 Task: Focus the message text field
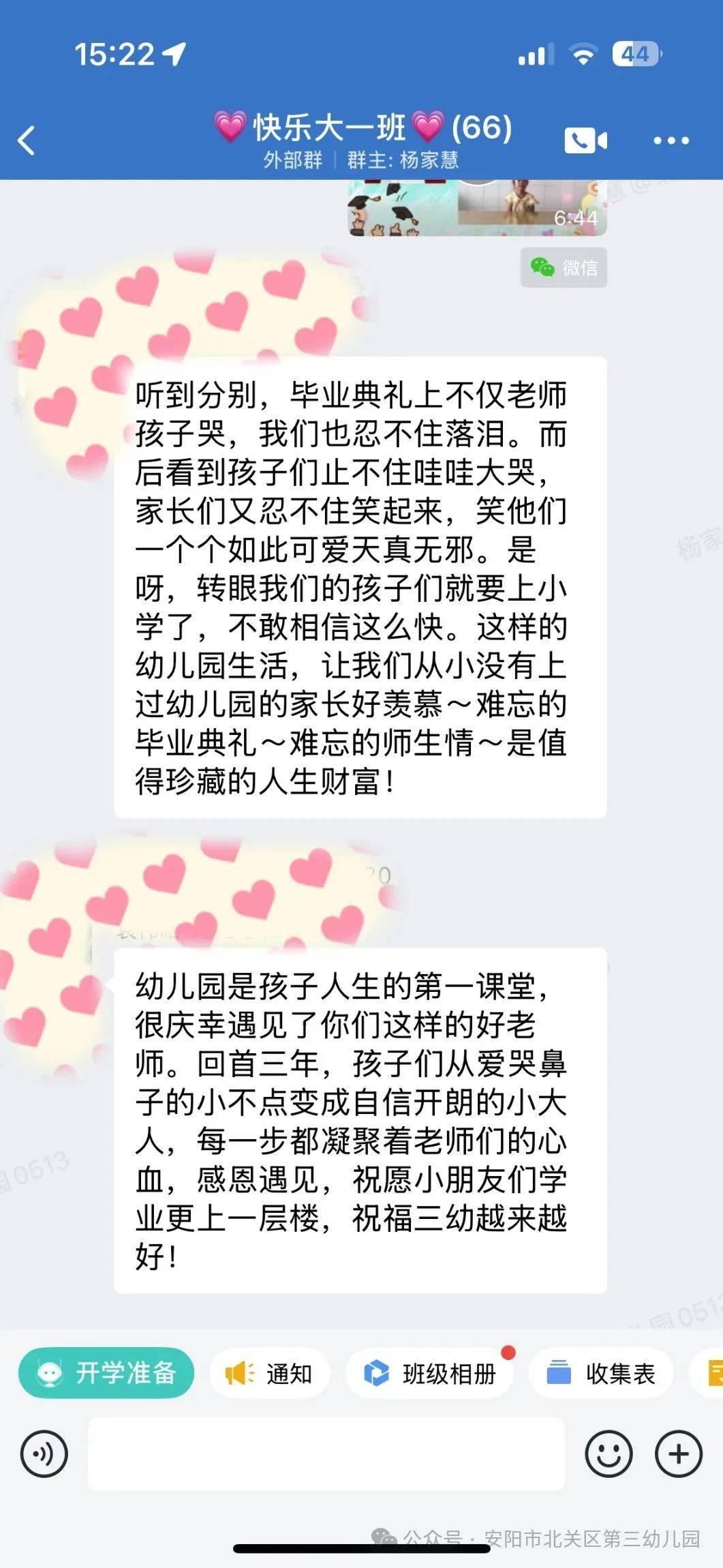326,1454
